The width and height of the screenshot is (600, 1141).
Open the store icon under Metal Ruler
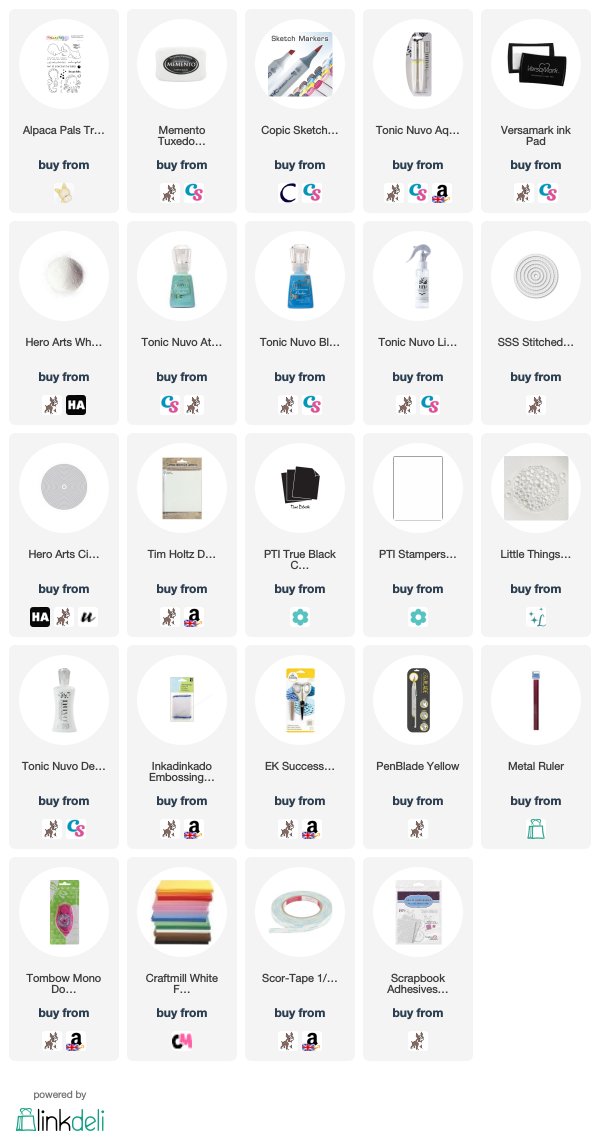[535, 829]
